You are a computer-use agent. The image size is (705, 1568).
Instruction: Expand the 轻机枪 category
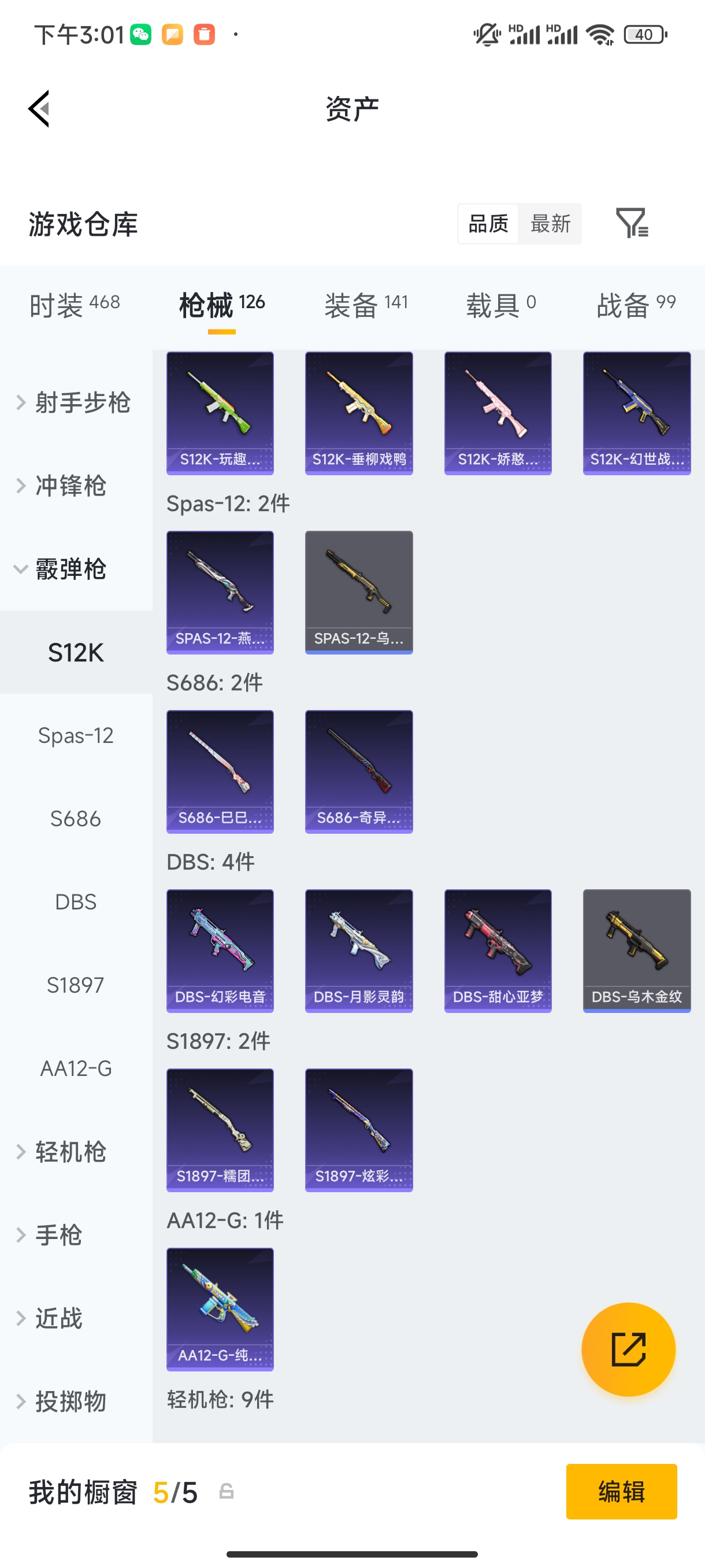point(70,1152)
